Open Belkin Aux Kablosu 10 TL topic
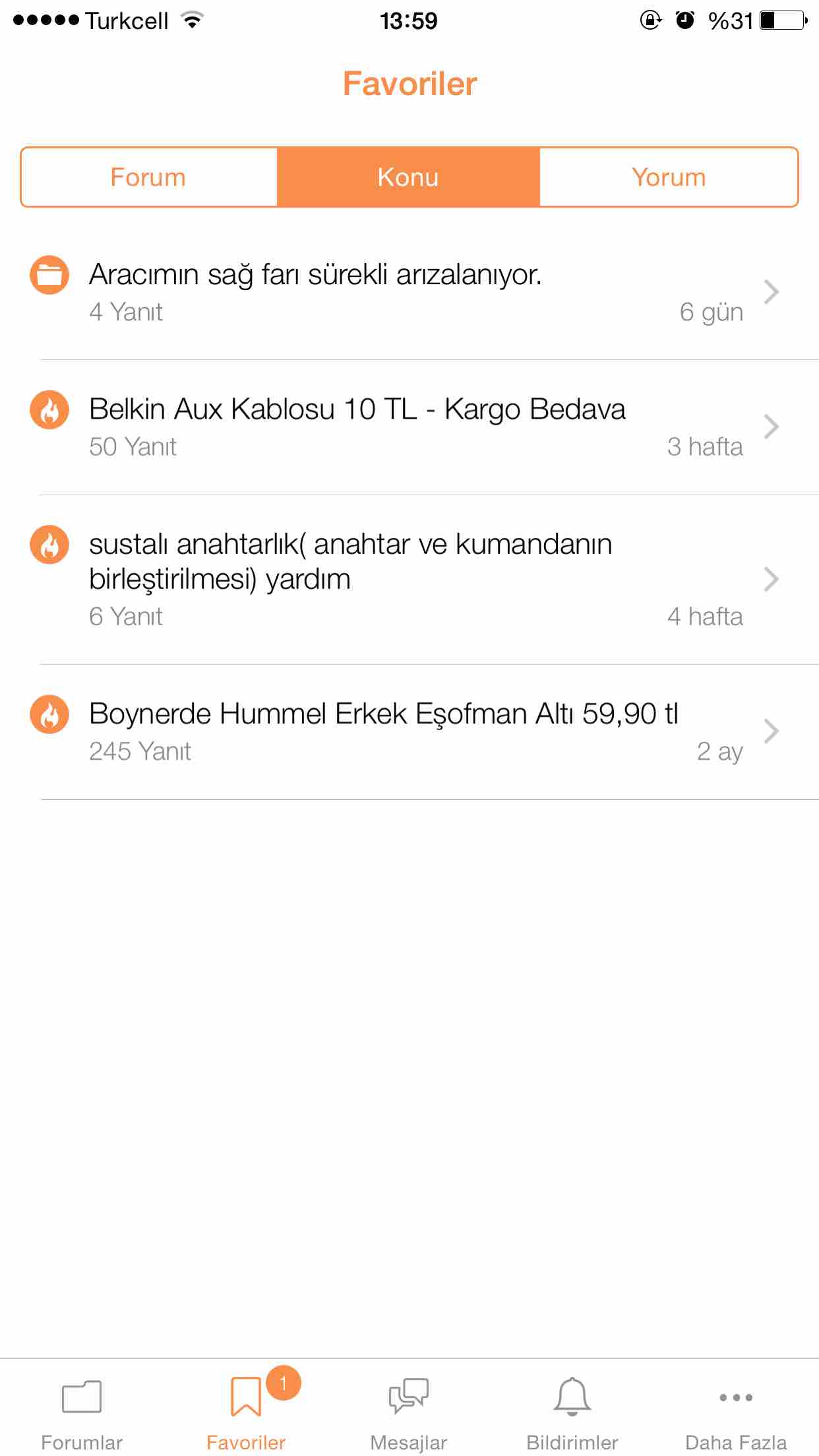This screenshot has width=819, height=1456. [409, 427]
